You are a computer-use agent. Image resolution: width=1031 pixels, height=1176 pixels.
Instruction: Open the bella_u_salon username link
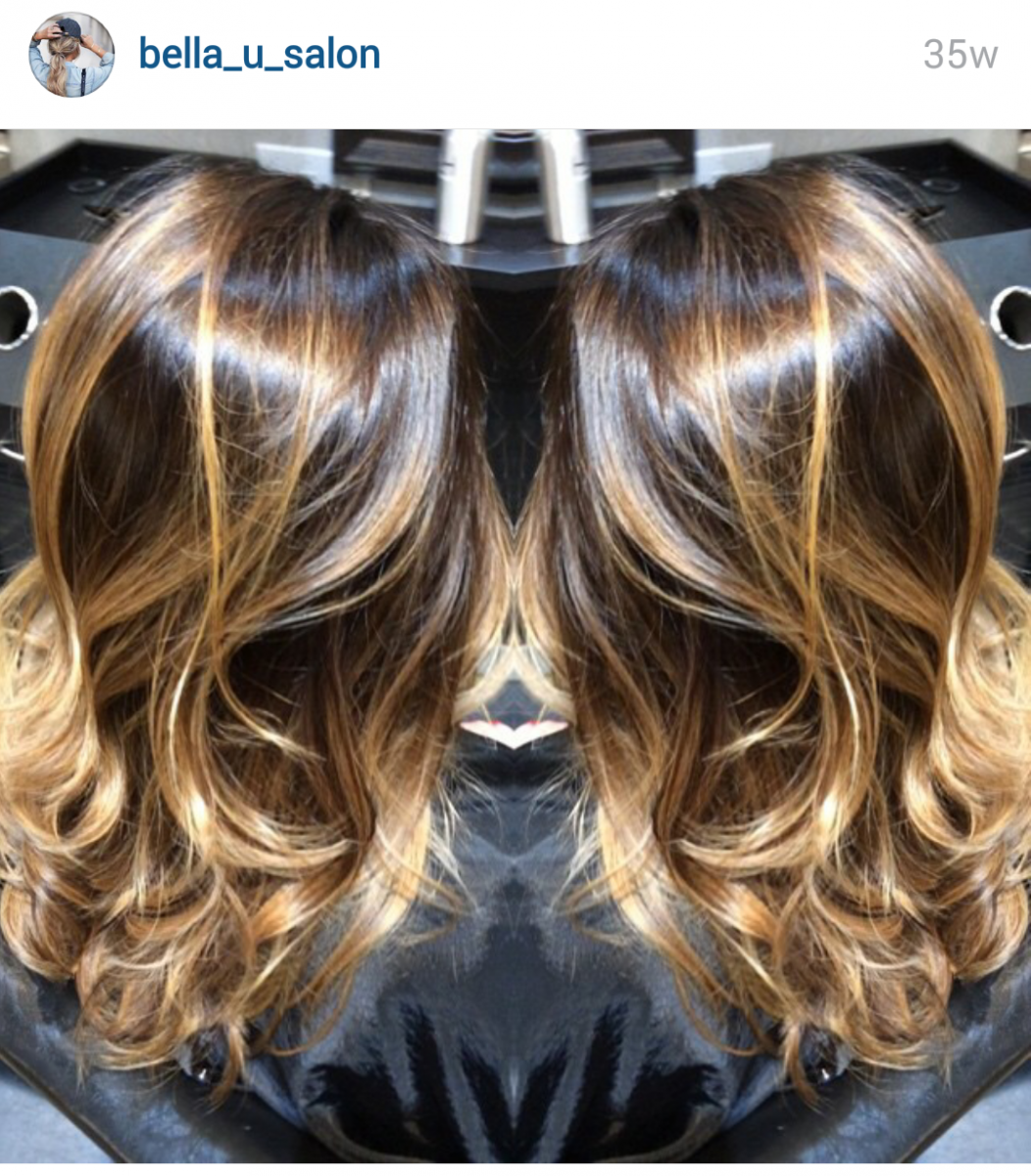[259, 55]
